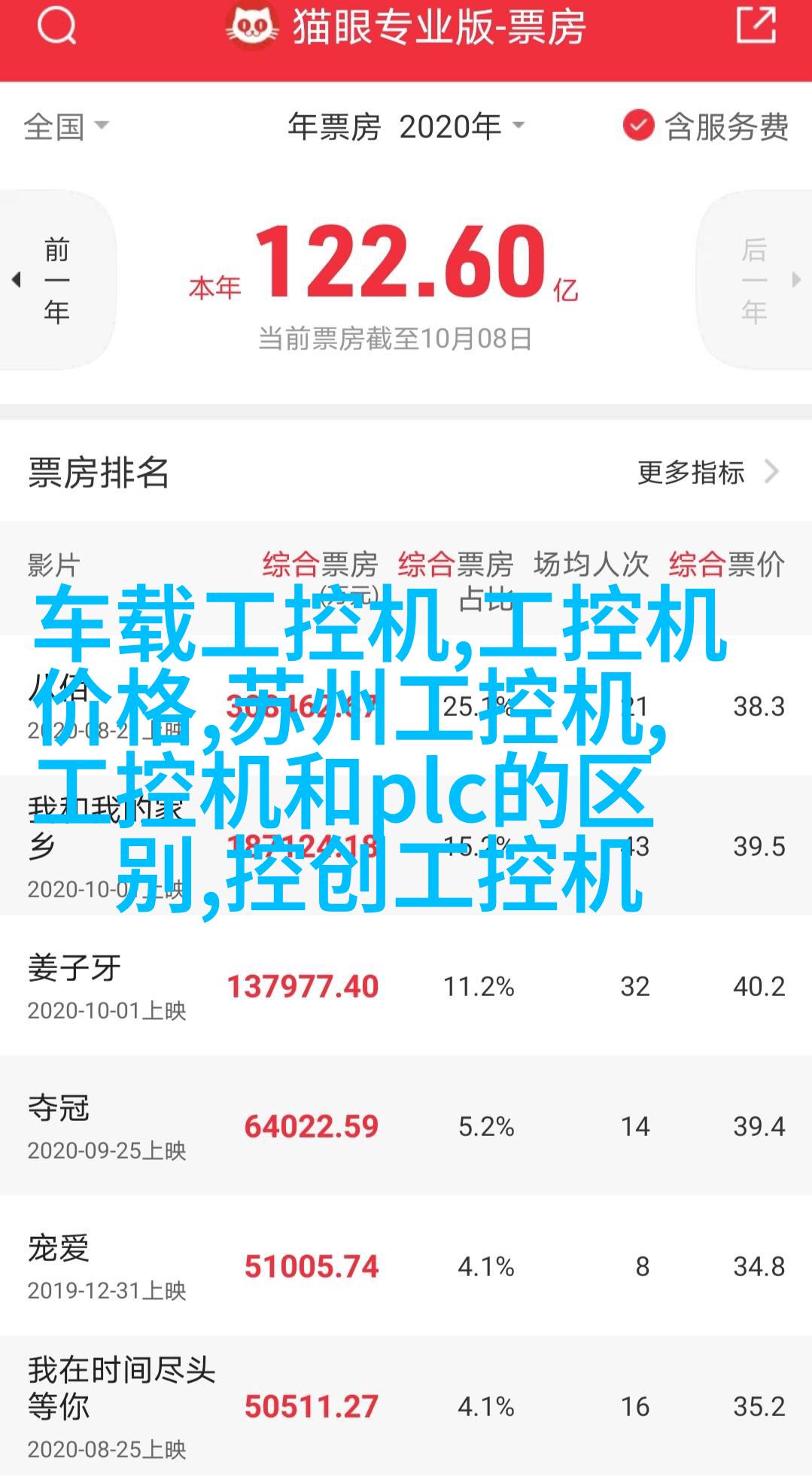This screenshot has width=812, height=1477.
Task: Share the box office page
Action: pos(756,26)
